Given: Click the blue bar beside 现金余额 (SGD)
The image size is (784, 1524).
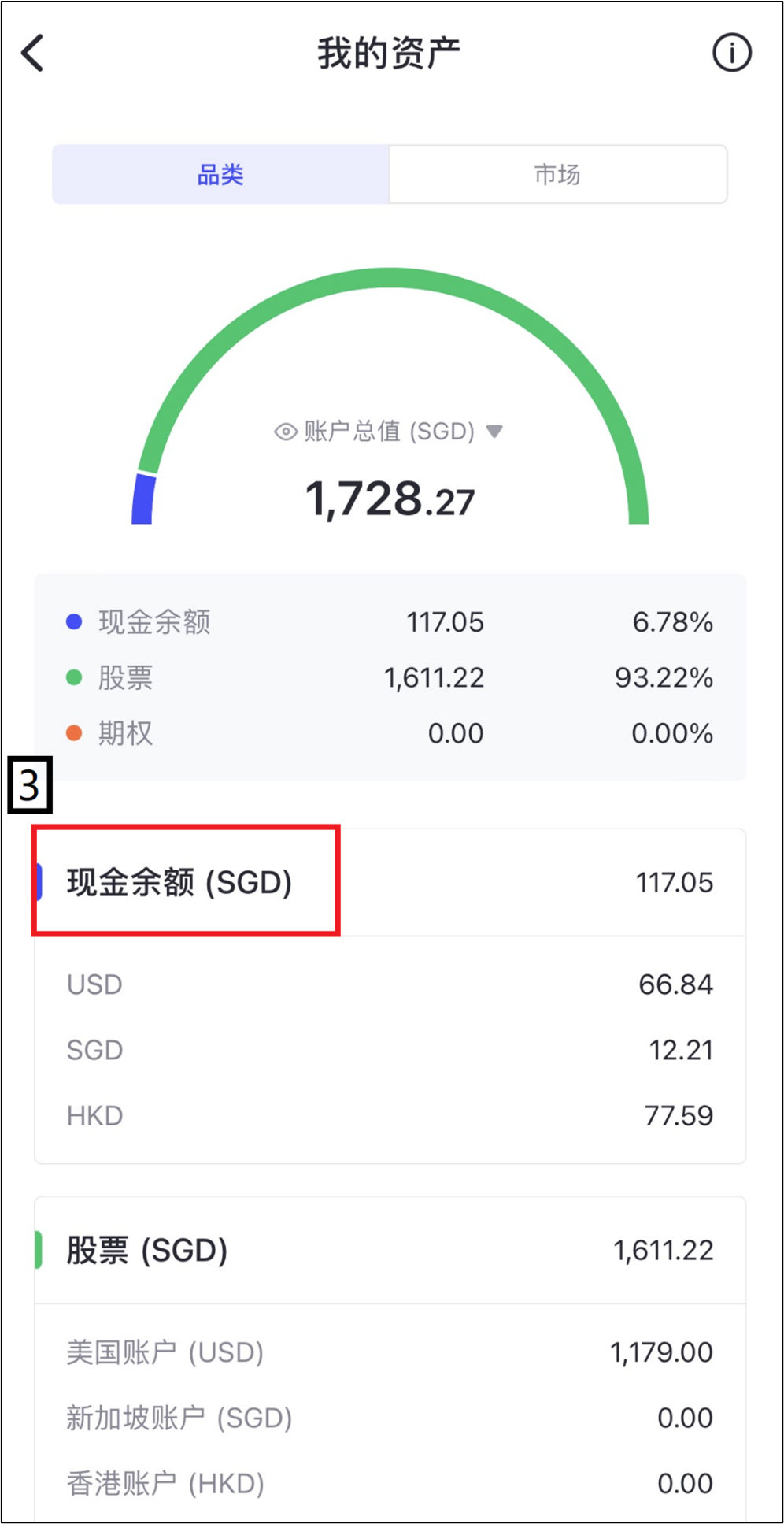Looking at the screenshot, I should 39,882.
